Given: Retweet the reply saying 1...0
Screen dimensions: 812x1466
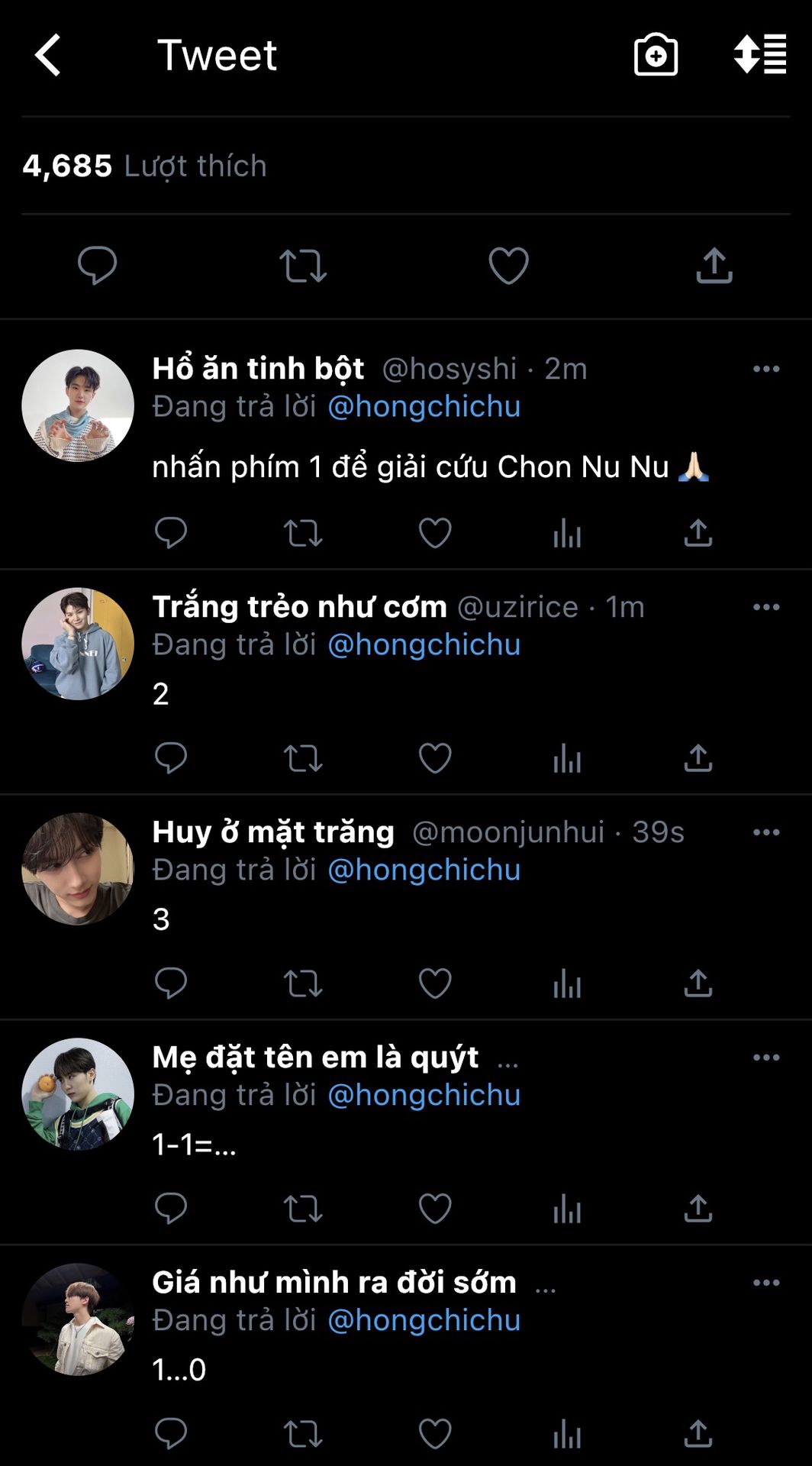Looking at the screenshot, I should click(303, 1434).
